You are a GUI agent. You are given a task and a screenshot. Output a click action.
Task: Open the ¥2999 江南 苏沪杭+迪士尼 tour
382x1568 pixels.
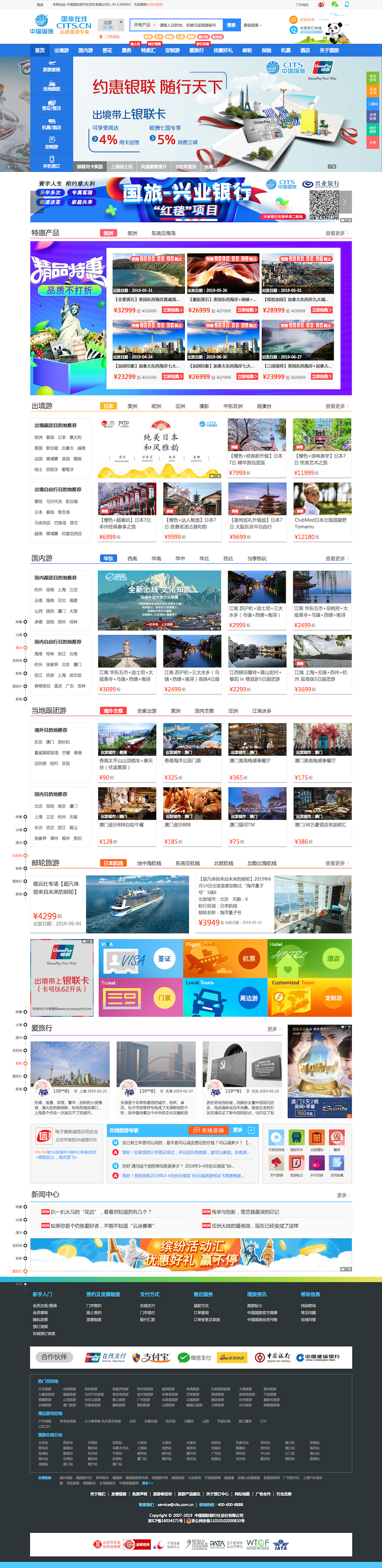(257, 599)
